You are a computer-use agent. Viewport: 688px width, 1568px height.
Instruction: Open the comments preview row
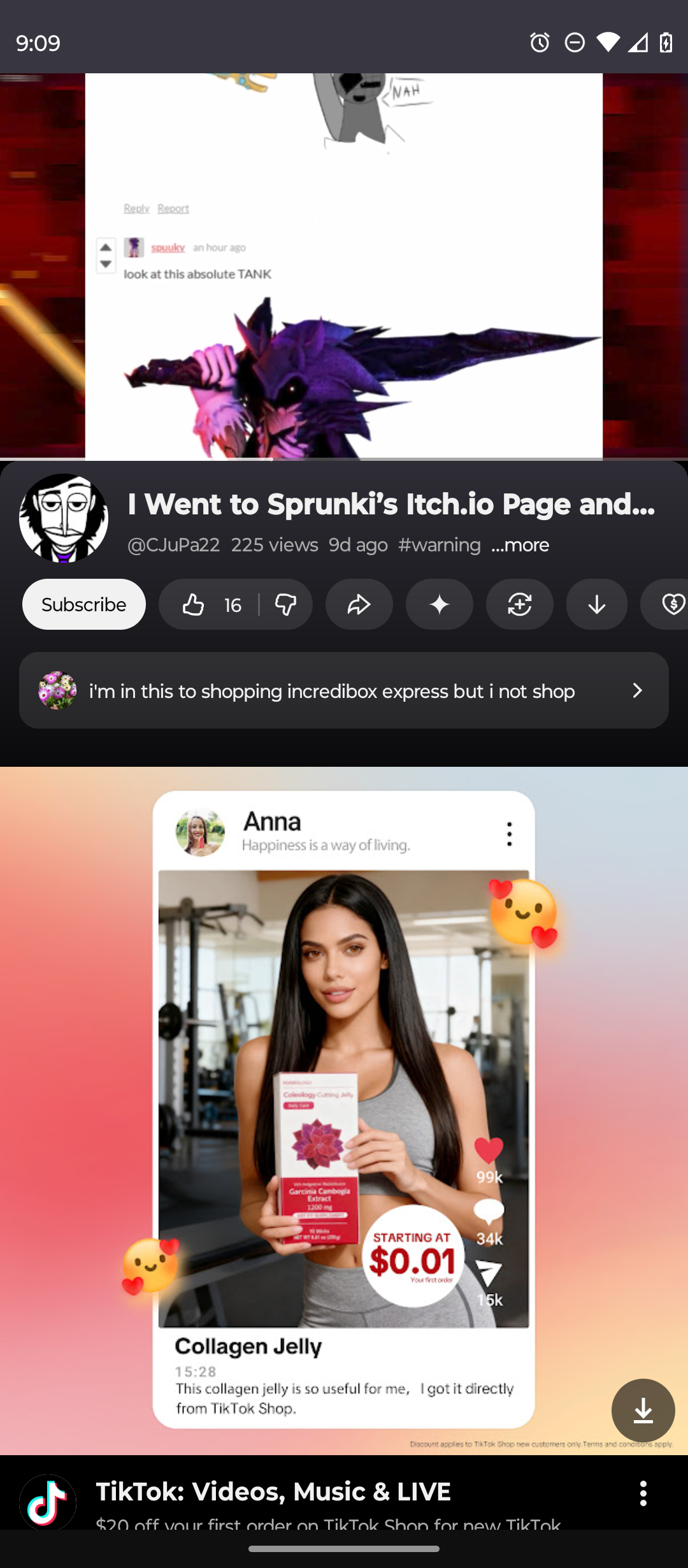344,690
